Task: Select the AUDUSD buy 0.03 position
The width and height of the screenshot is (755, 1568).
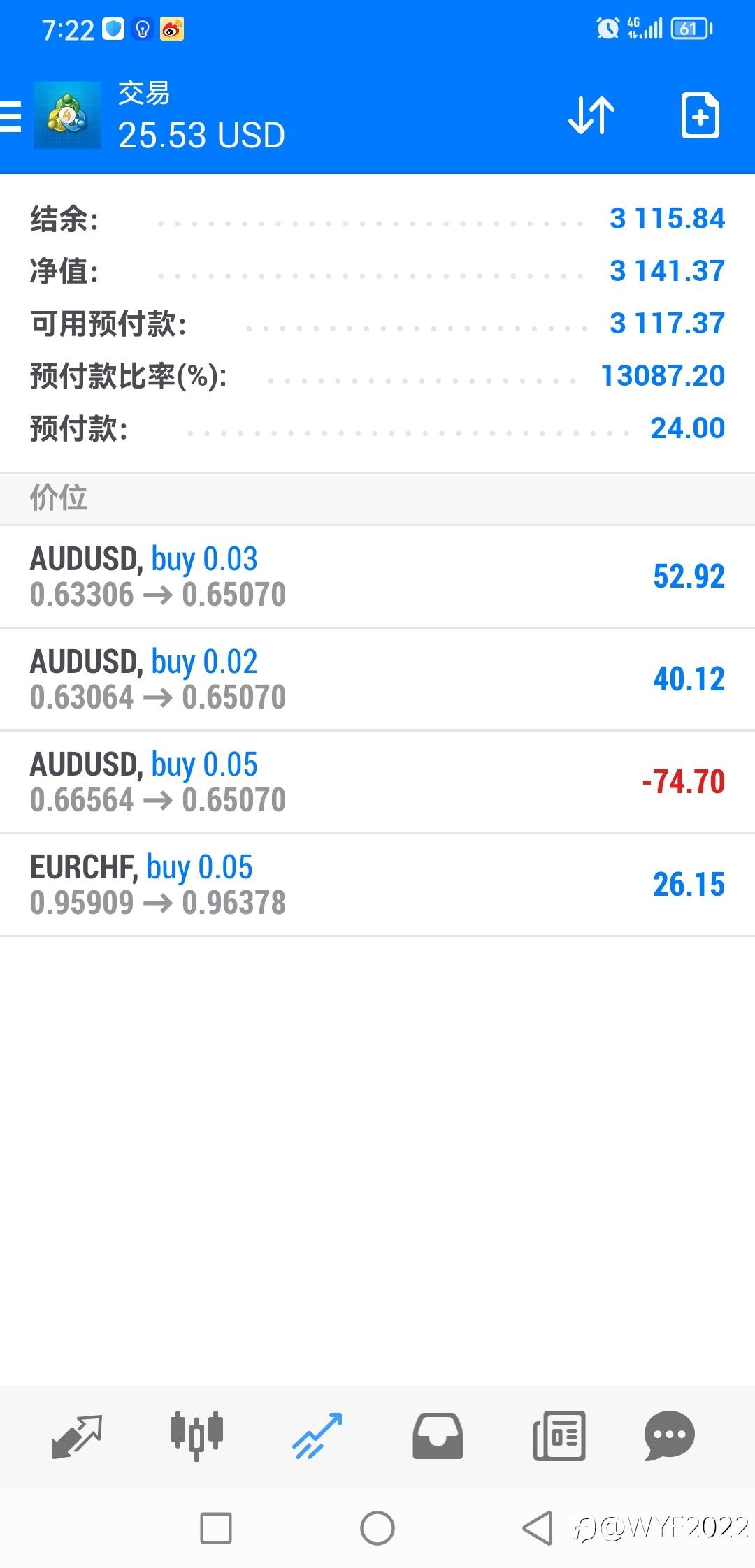Action: 377,575
